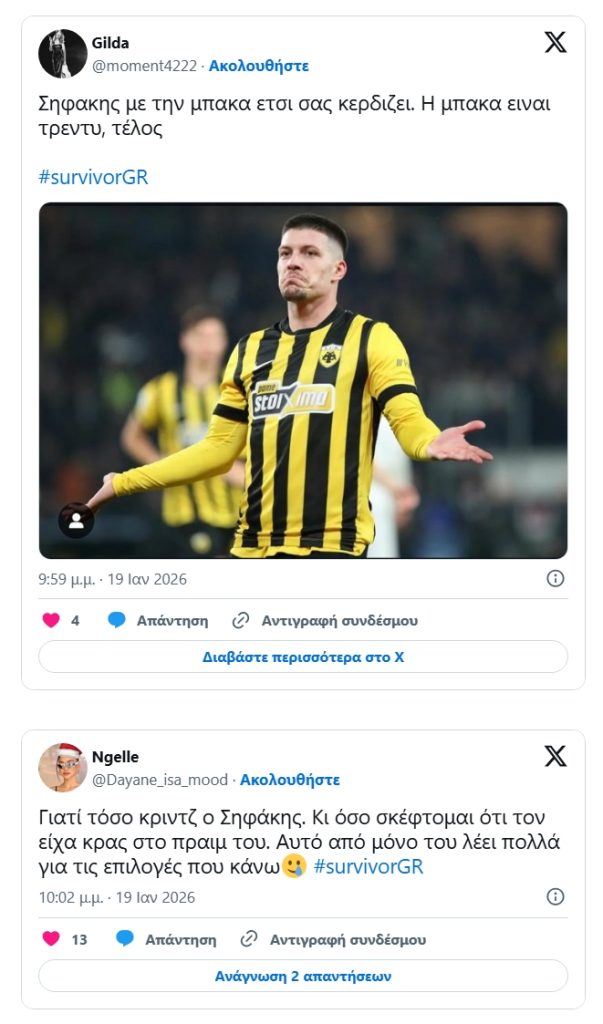Reply to Ngelle's post via Απάντηση
Image resolution: width=603 pixels, height=1024 pixels.
[166, 939]
